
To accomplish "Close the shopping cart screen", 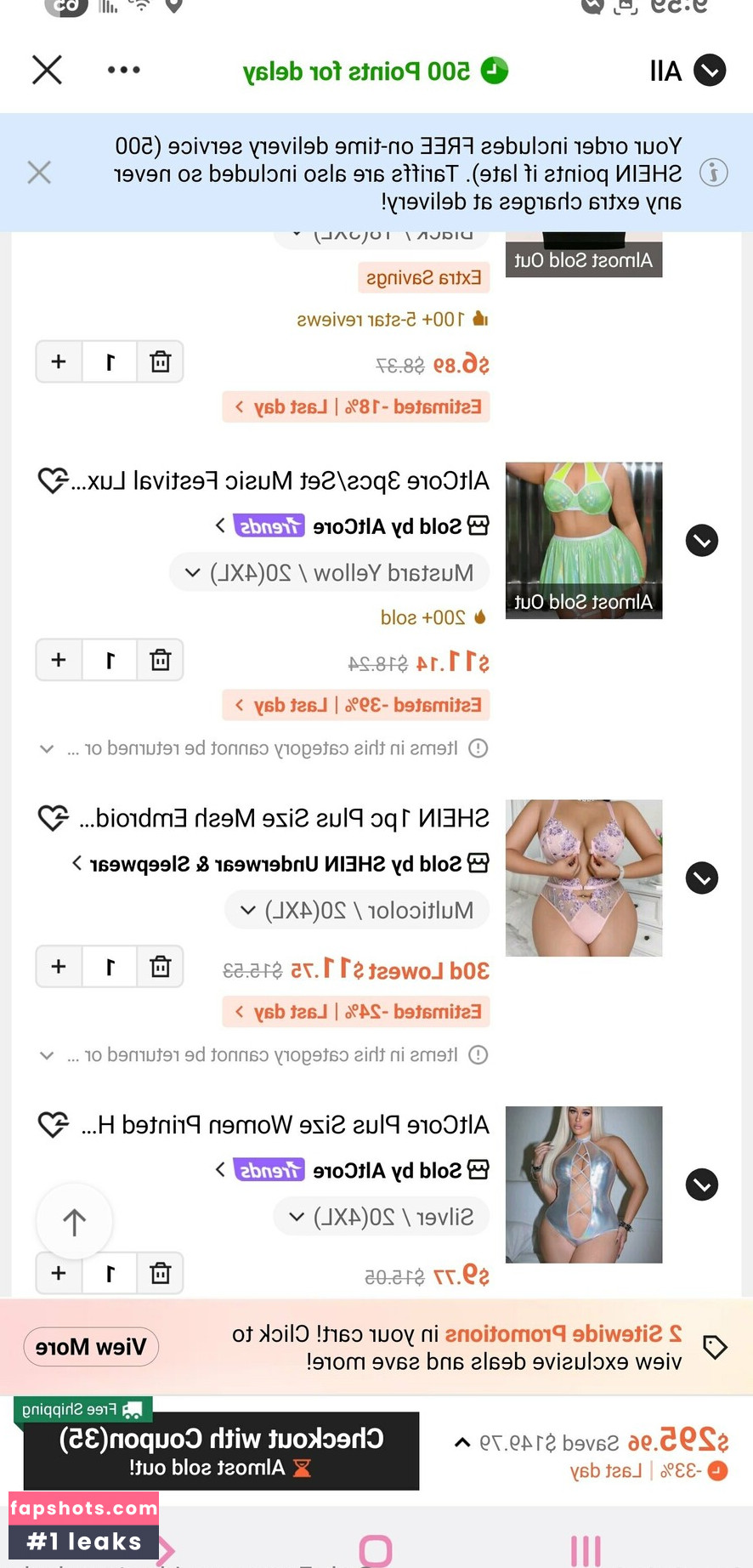I will click(48, 70).
